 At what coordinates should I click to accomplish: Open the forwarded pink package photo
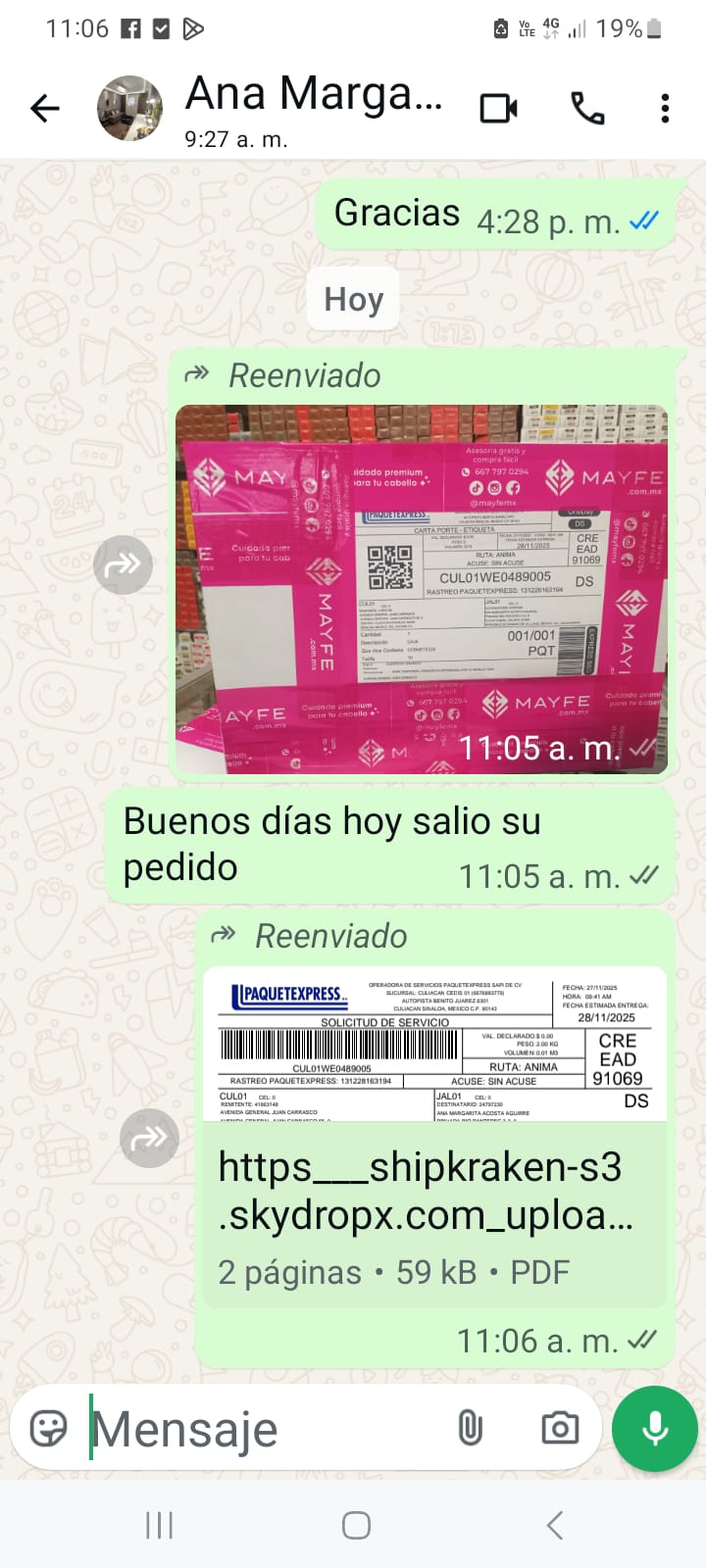[x=422, y=588]
